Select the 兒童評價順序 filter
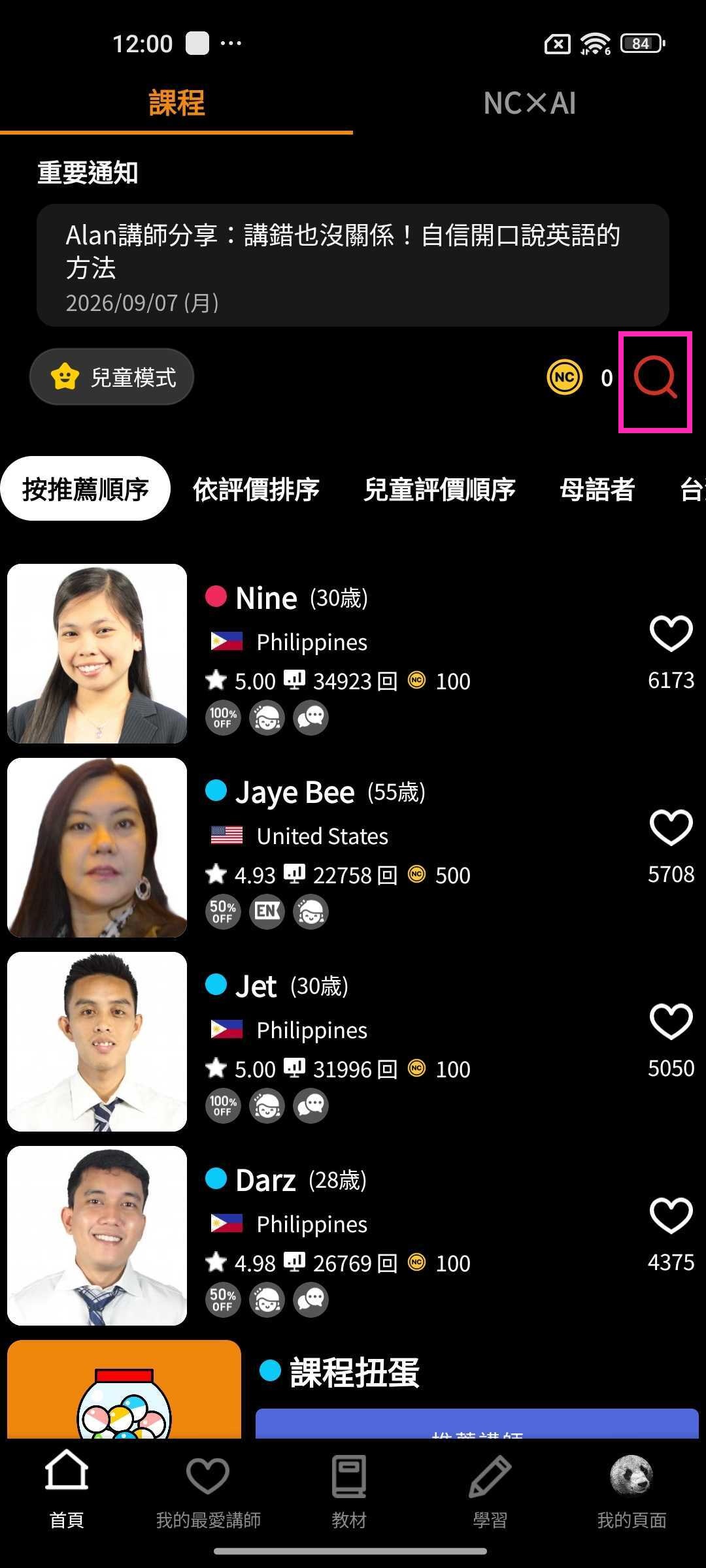The height and width of the screenshot is (1568, 706). 439,489
